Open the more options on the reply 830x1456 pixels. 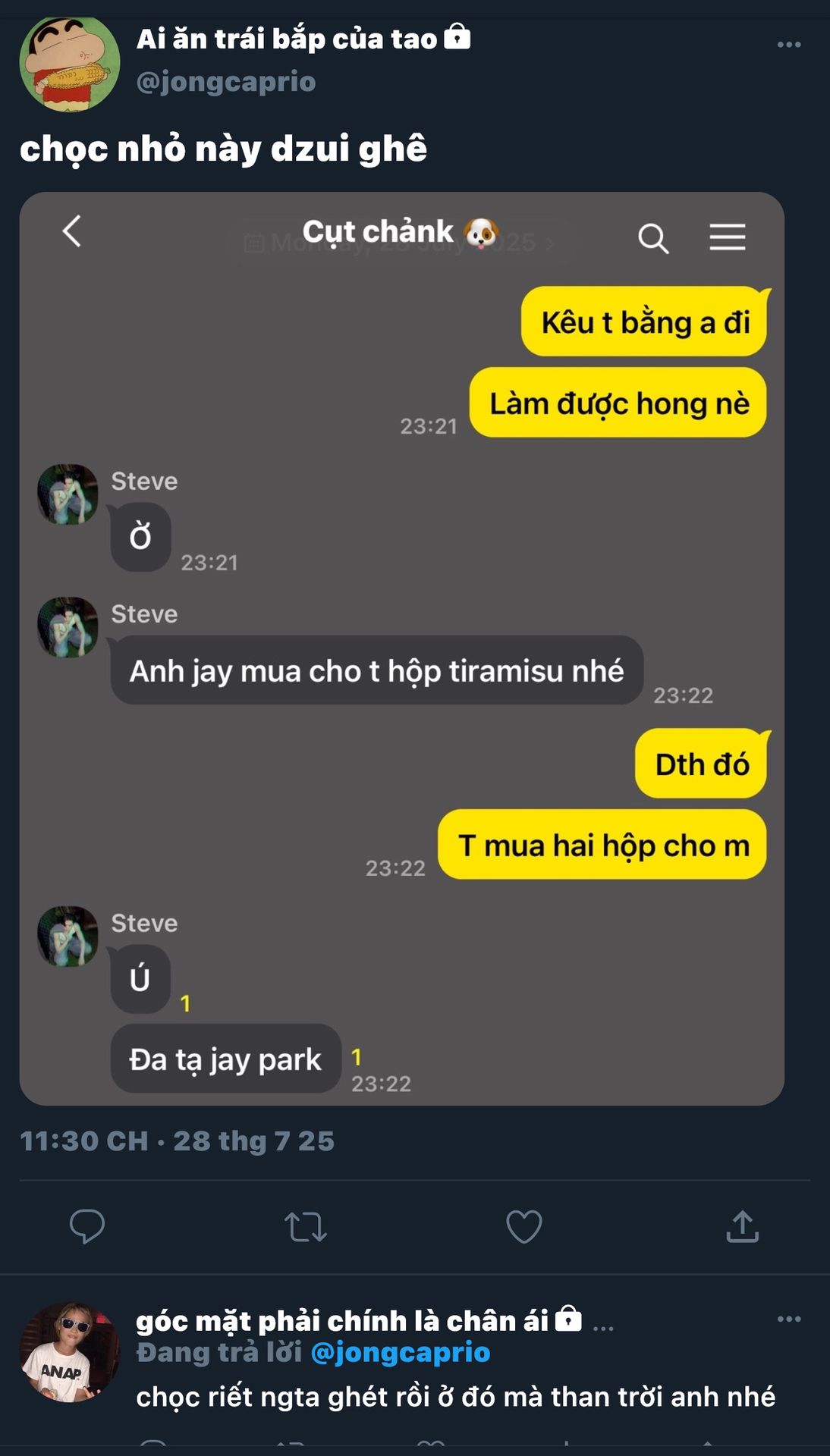point(788,1319)
